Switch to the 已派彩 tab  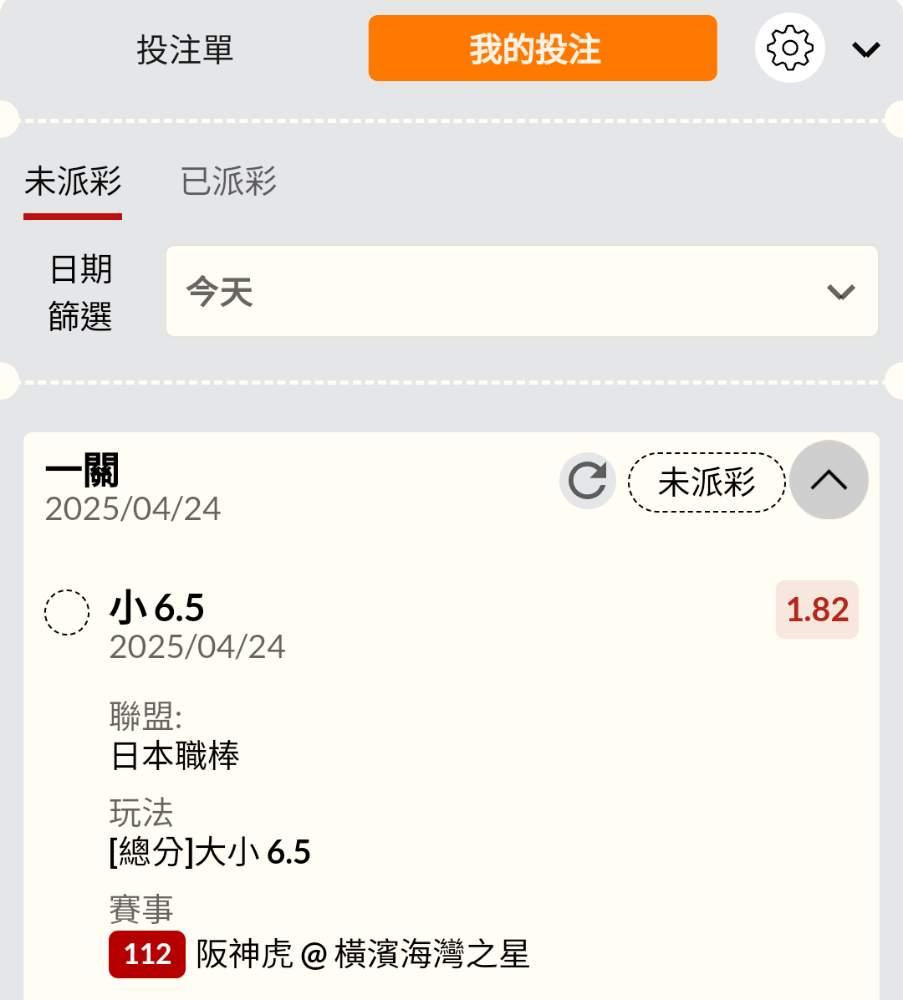click(x=229, y=182)
